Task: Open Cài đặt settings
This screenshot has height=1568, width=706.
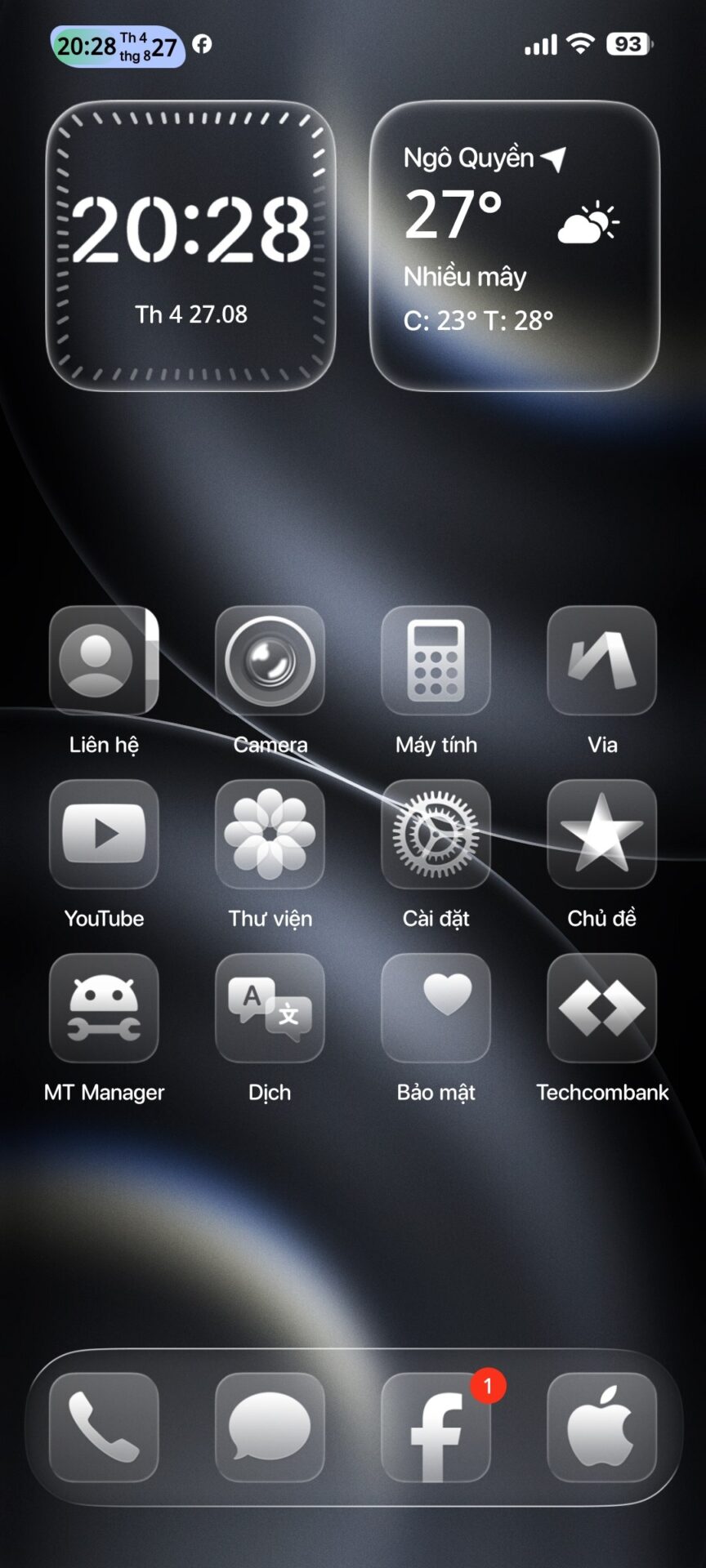Action: (x=436, y=834)
